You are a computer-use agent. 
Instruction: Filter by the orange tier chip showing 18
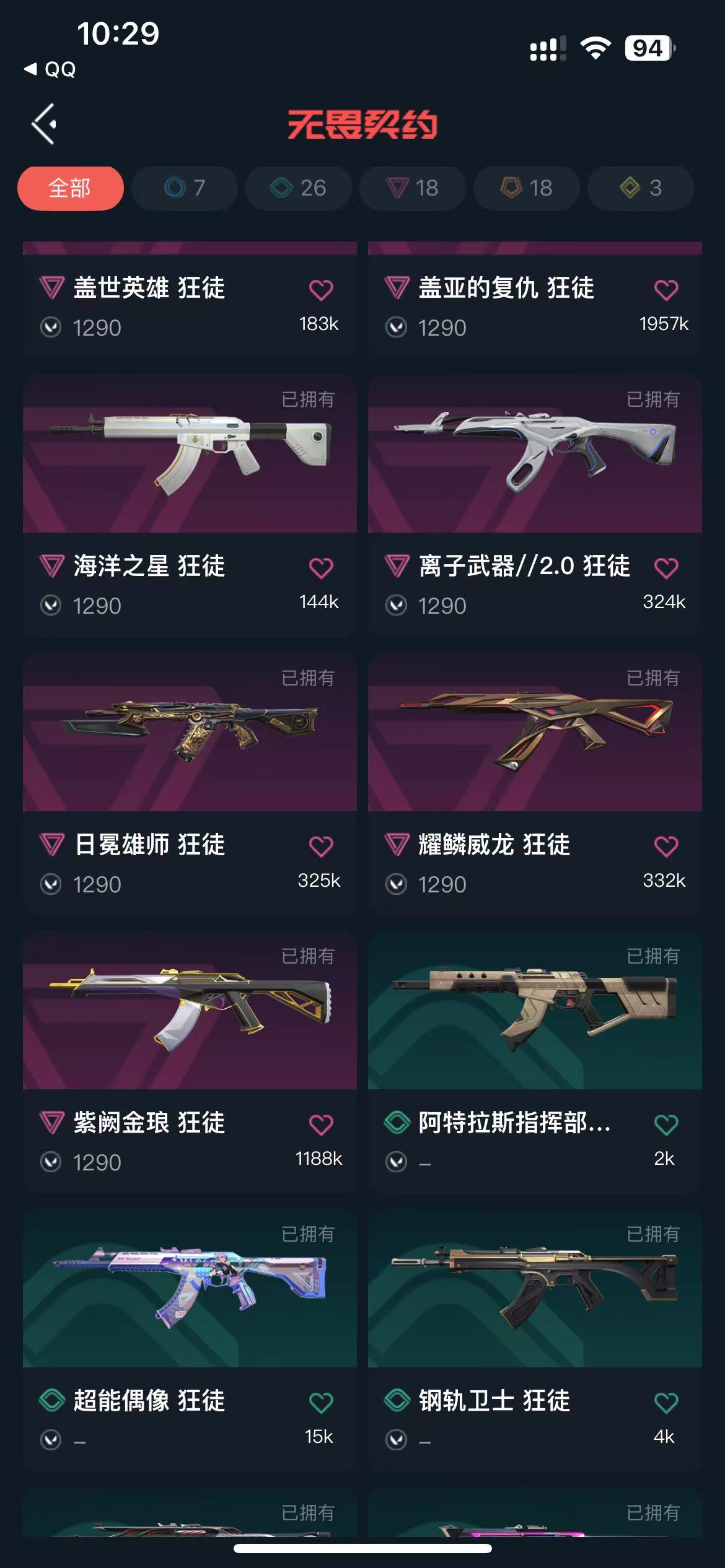click(x=527, y=188)
